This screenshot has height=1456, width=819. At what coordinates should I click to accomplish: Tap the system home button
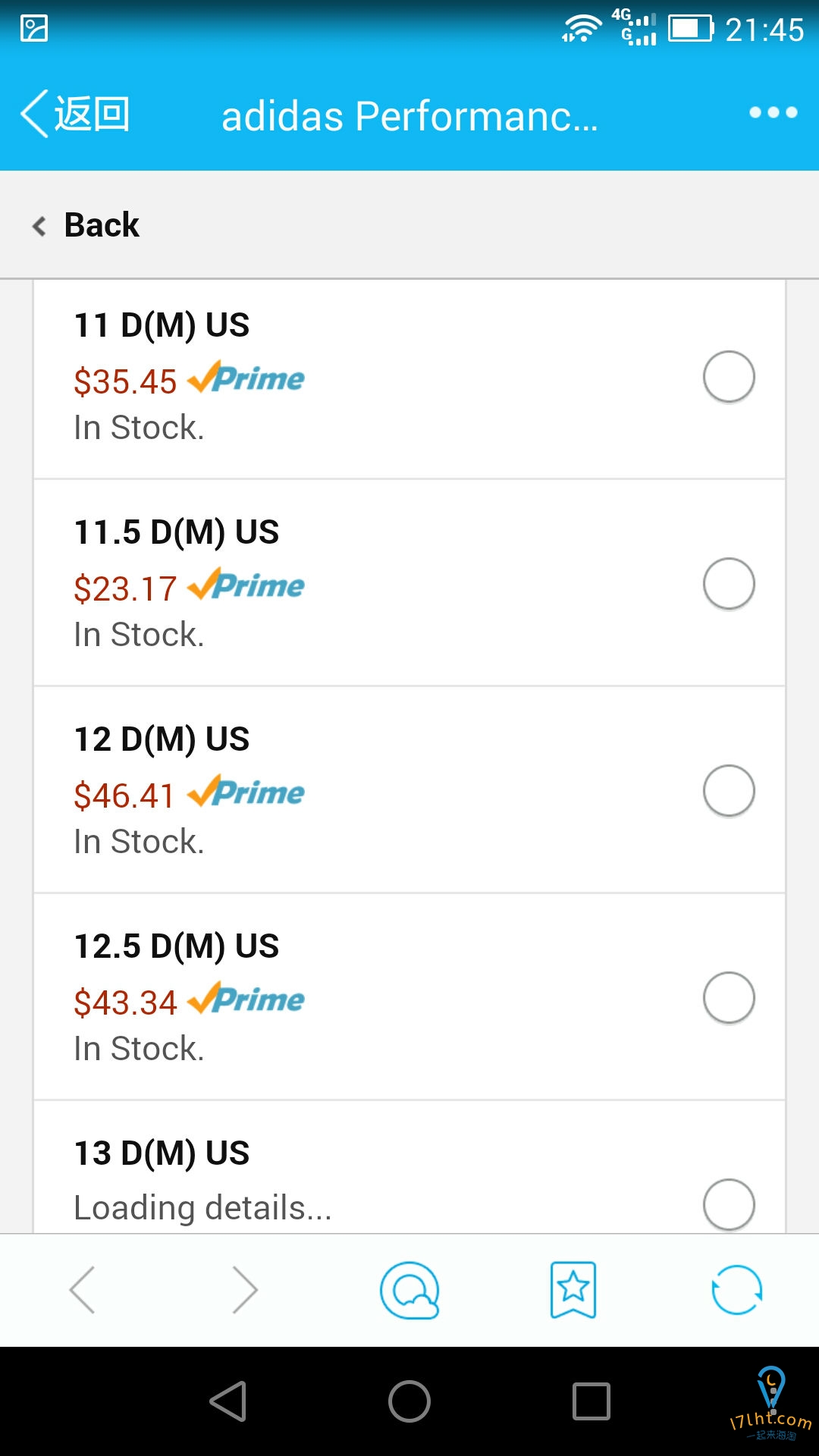tap(409, 1401)
